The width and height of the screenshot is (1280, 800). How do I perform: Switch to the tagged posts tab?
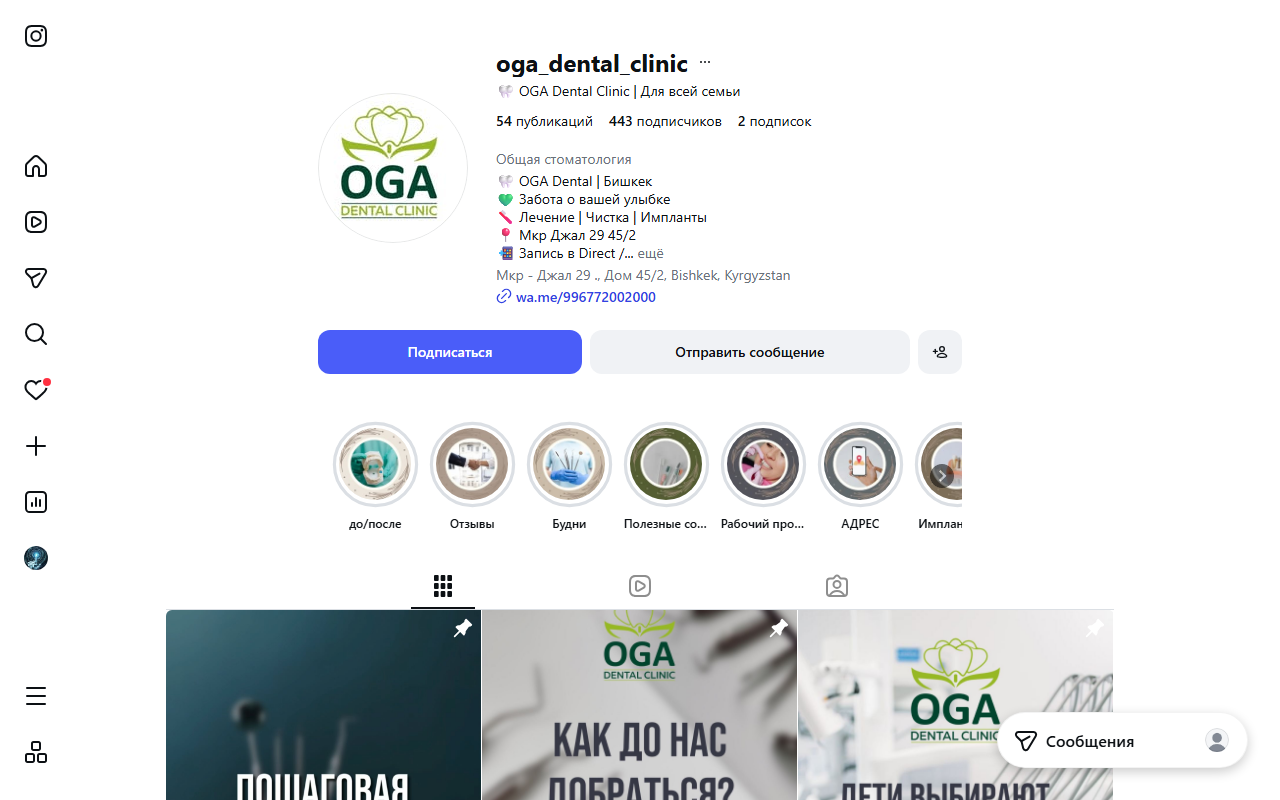pos(837,586)
